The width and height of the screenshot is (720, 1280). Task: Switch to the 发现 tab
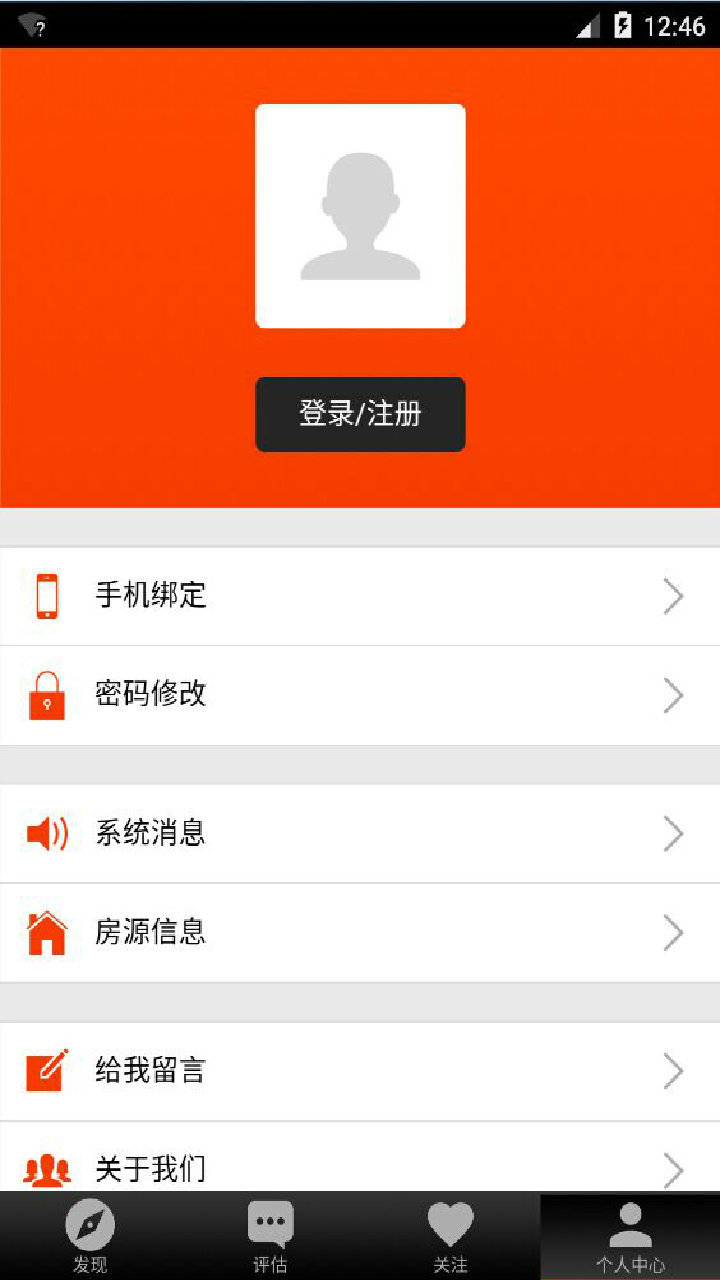(90, 1236)
